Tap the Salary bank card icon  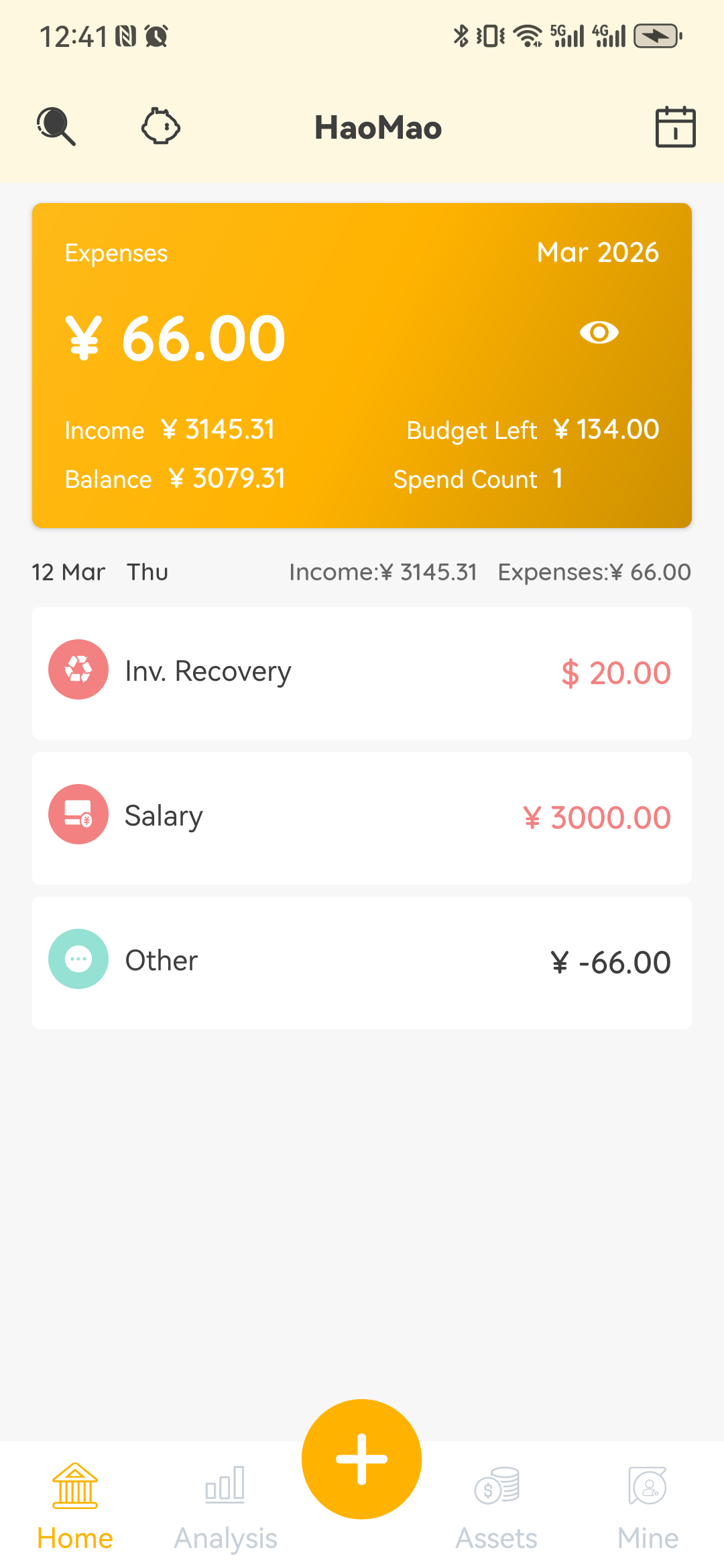78,813
